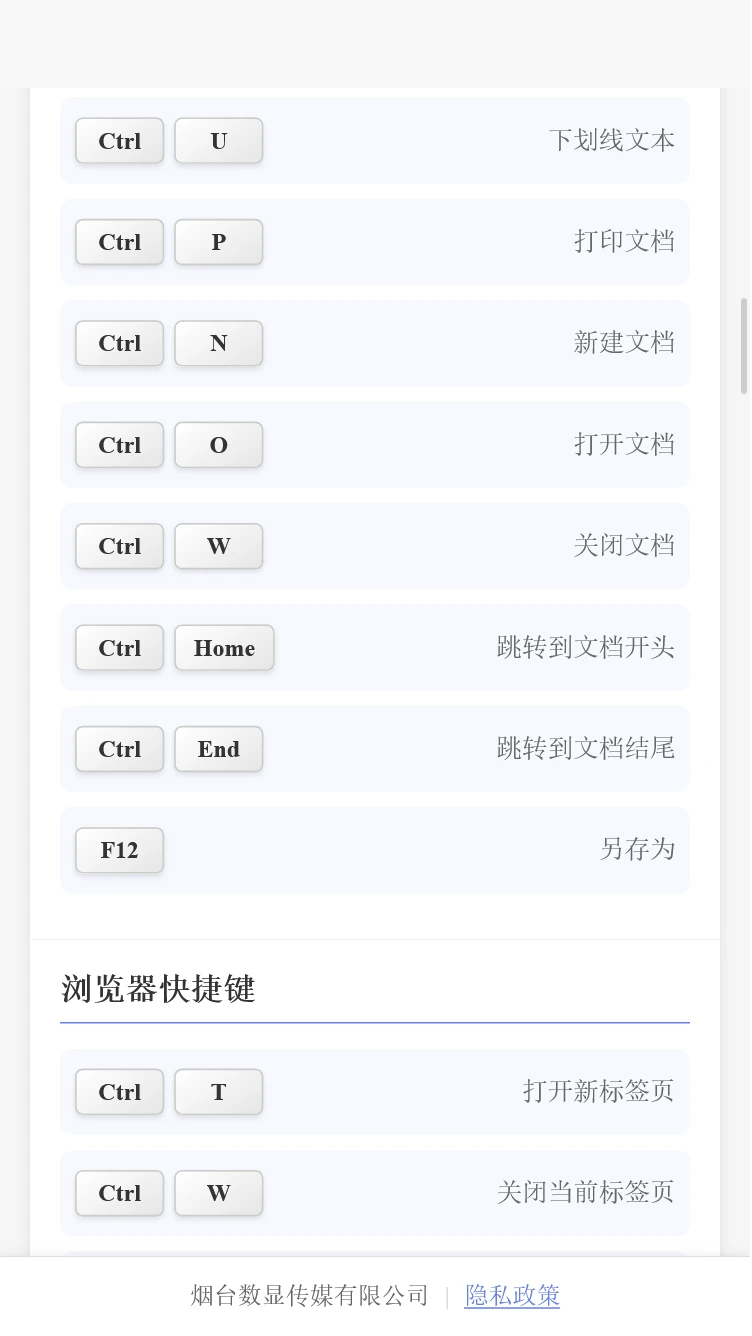Open the 隐私政策 link
This screenshot has height=1336, width=752.
[x=512, y=1296]
